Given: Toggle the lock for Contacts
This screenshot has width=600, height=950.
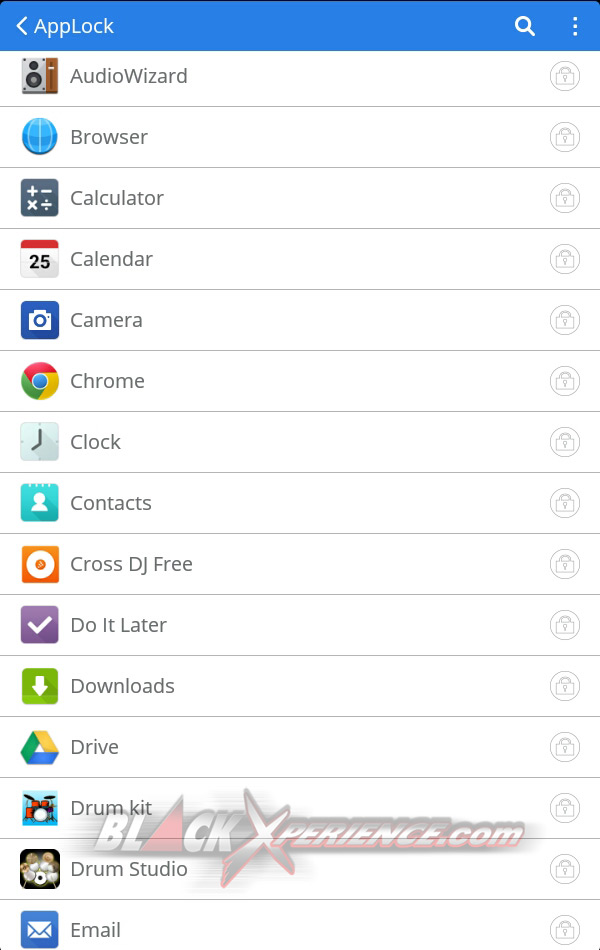Looking at the screenshot, I should (565, 503).
